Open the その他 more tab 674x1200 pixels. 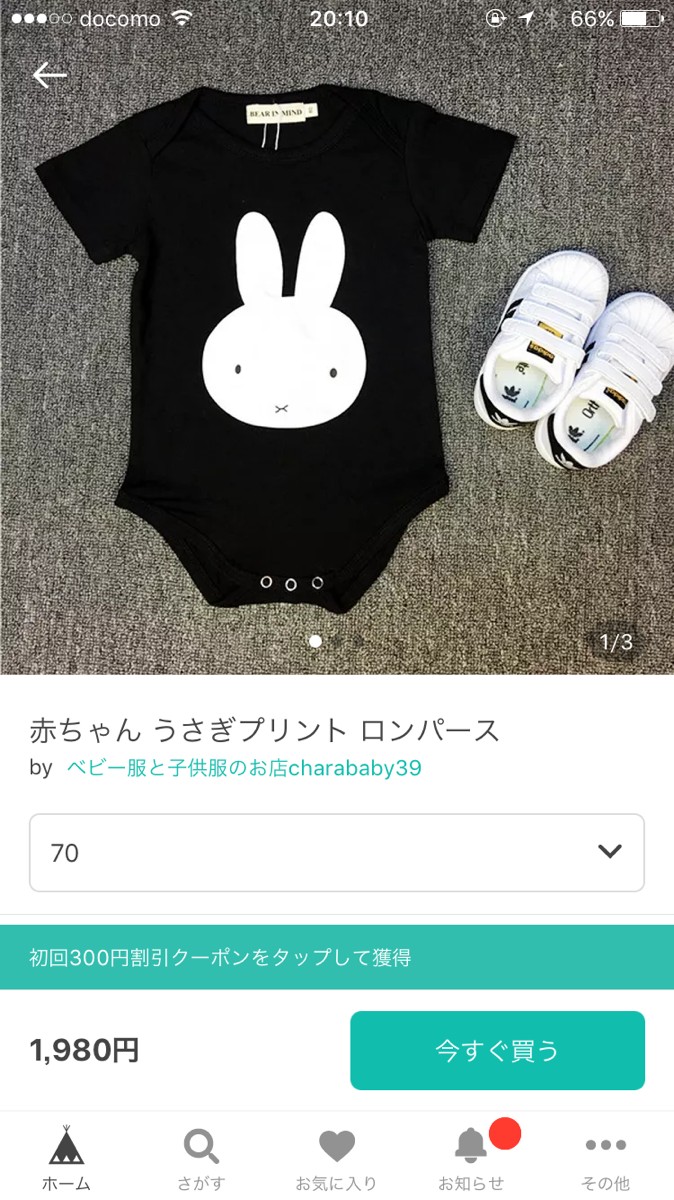click(606, 1158)
